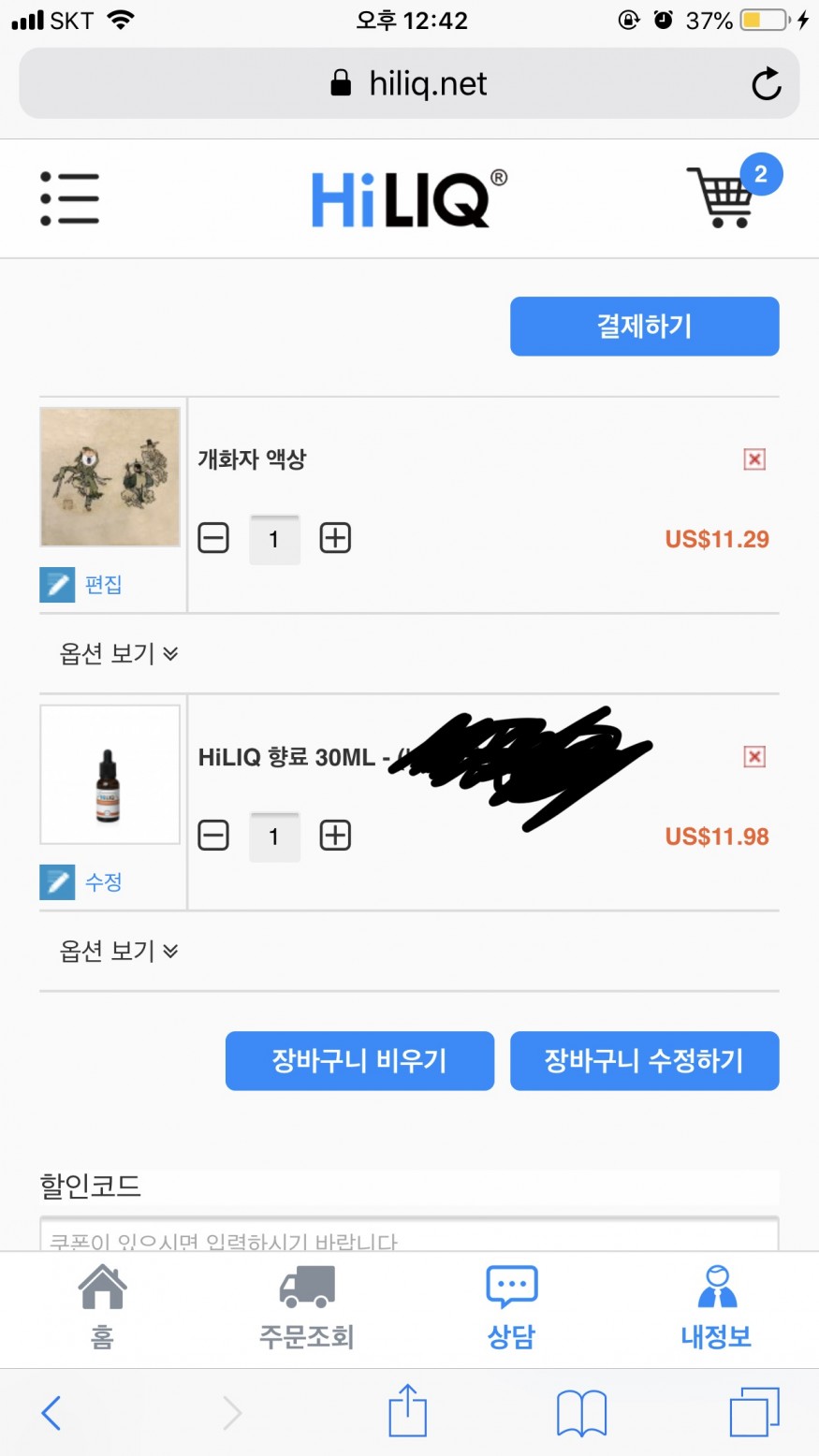Increase quantity of 개화자 액상
This screenshot has height=1456, width=819.
point(335,538)
